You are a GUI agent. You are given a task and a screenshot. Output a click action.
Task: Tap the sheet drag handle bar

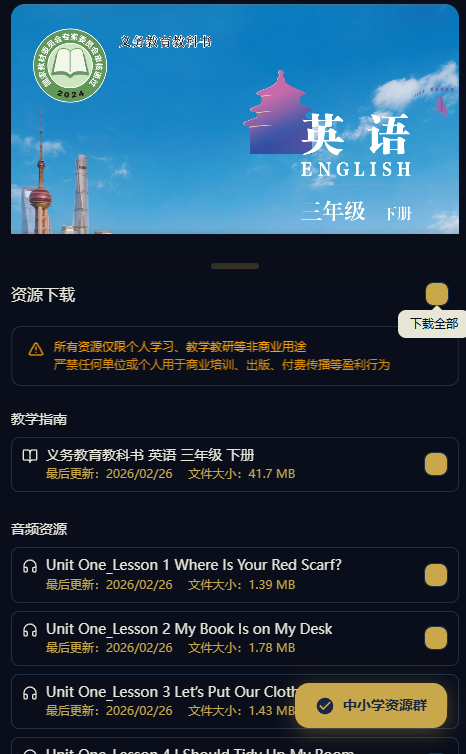tap(235, 266)
